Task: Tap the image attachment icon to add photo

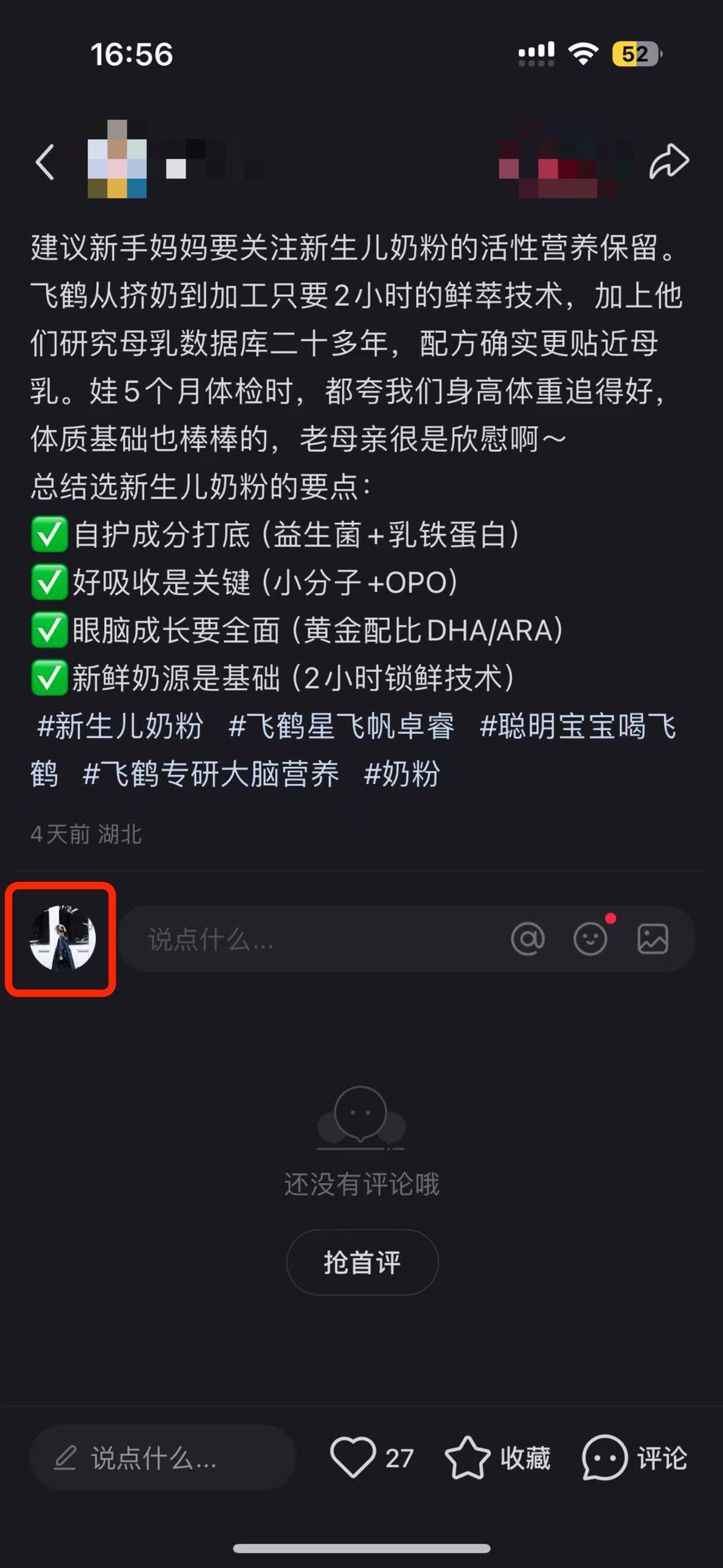Action: click(x=653, y=937)
